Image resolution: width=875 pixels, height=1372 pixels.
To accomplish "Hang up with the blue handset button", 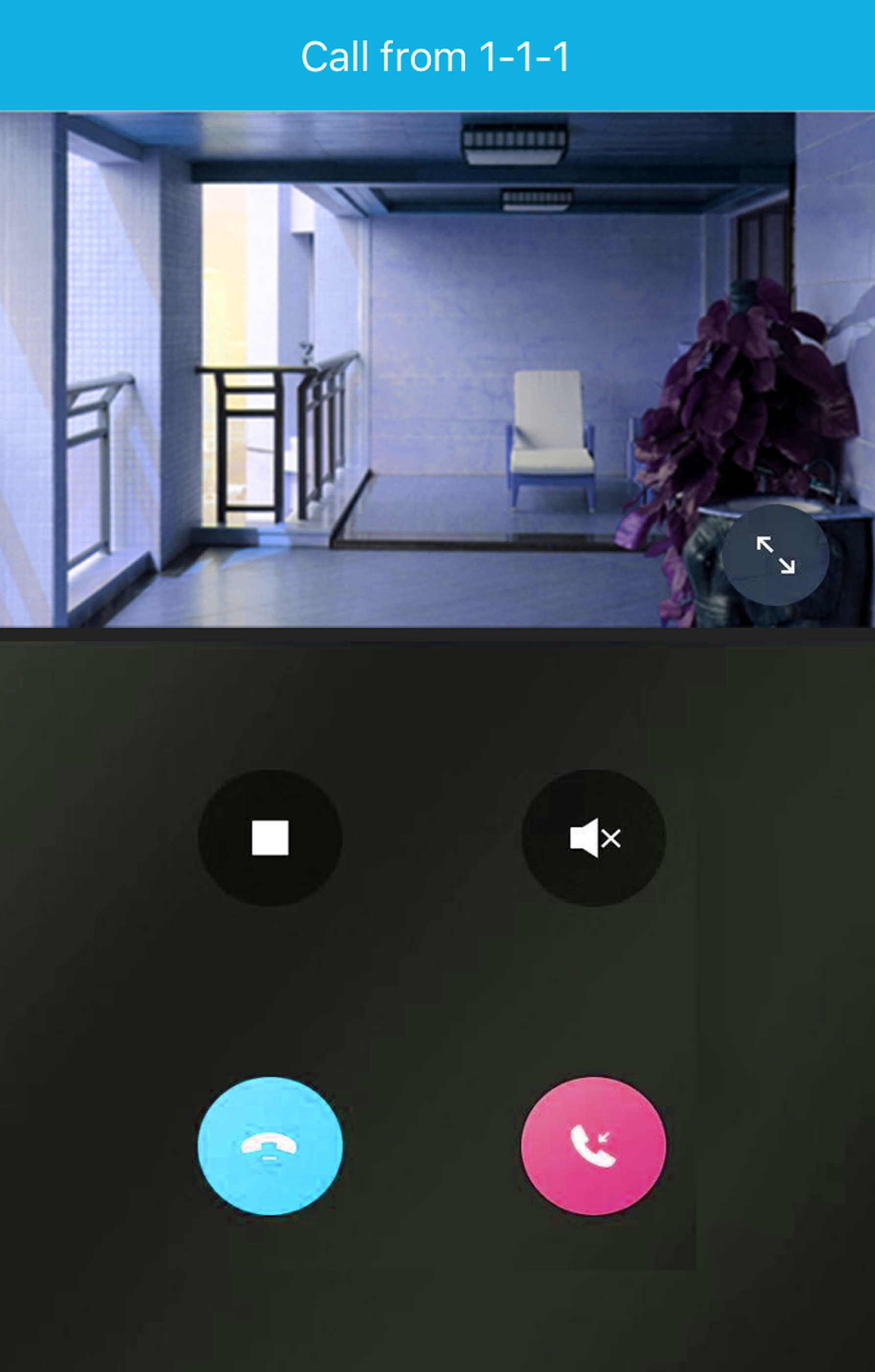I will (270, 1146).
